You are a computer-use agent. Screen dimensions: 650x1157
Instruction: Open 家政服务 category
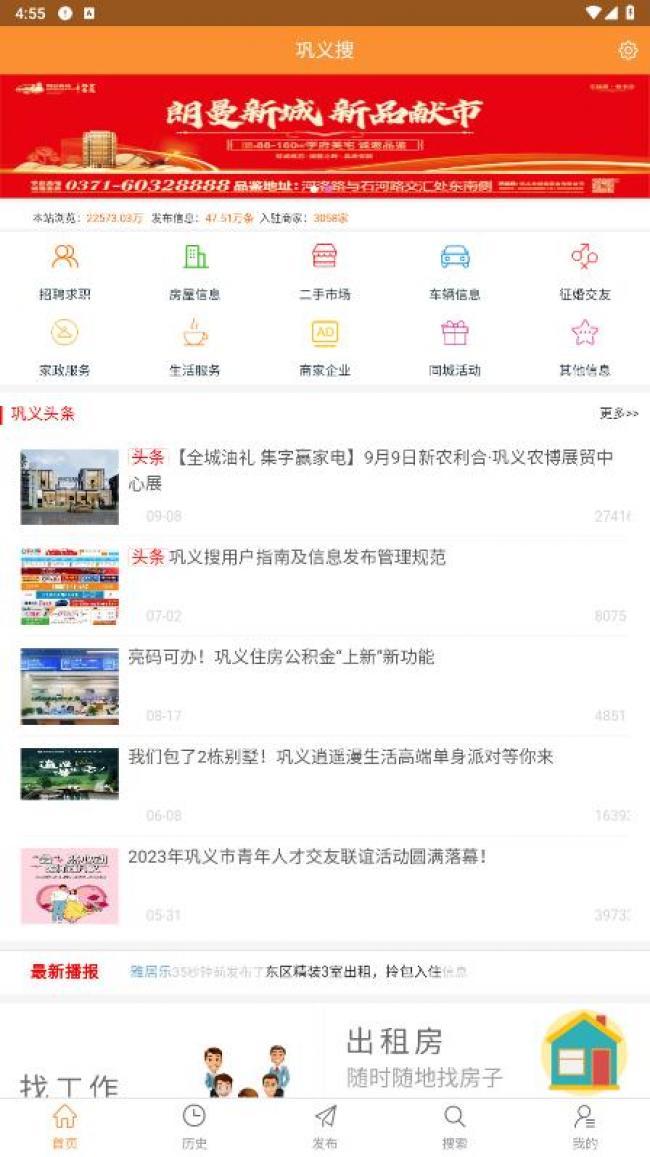65,346
